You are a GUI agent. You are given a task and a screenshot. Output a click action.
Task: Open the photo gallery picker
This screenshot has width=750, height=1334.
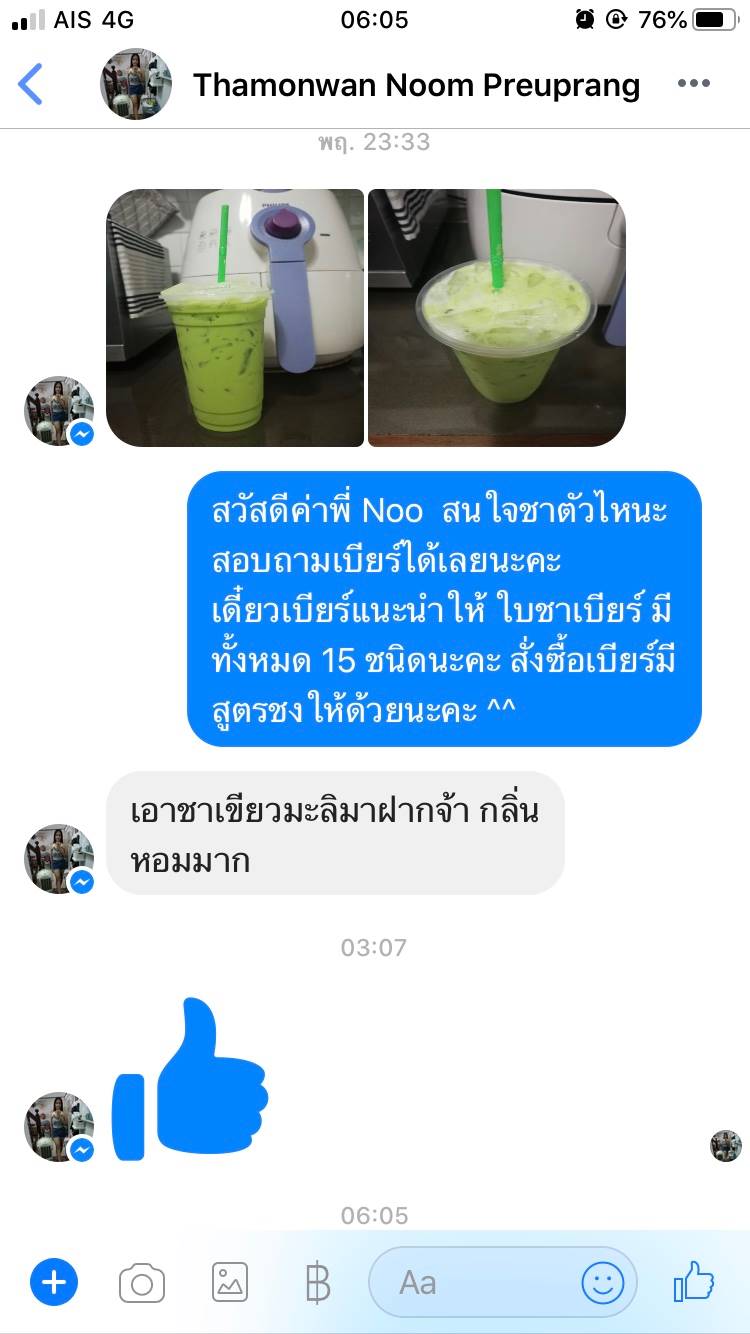tap(230, 1282)
